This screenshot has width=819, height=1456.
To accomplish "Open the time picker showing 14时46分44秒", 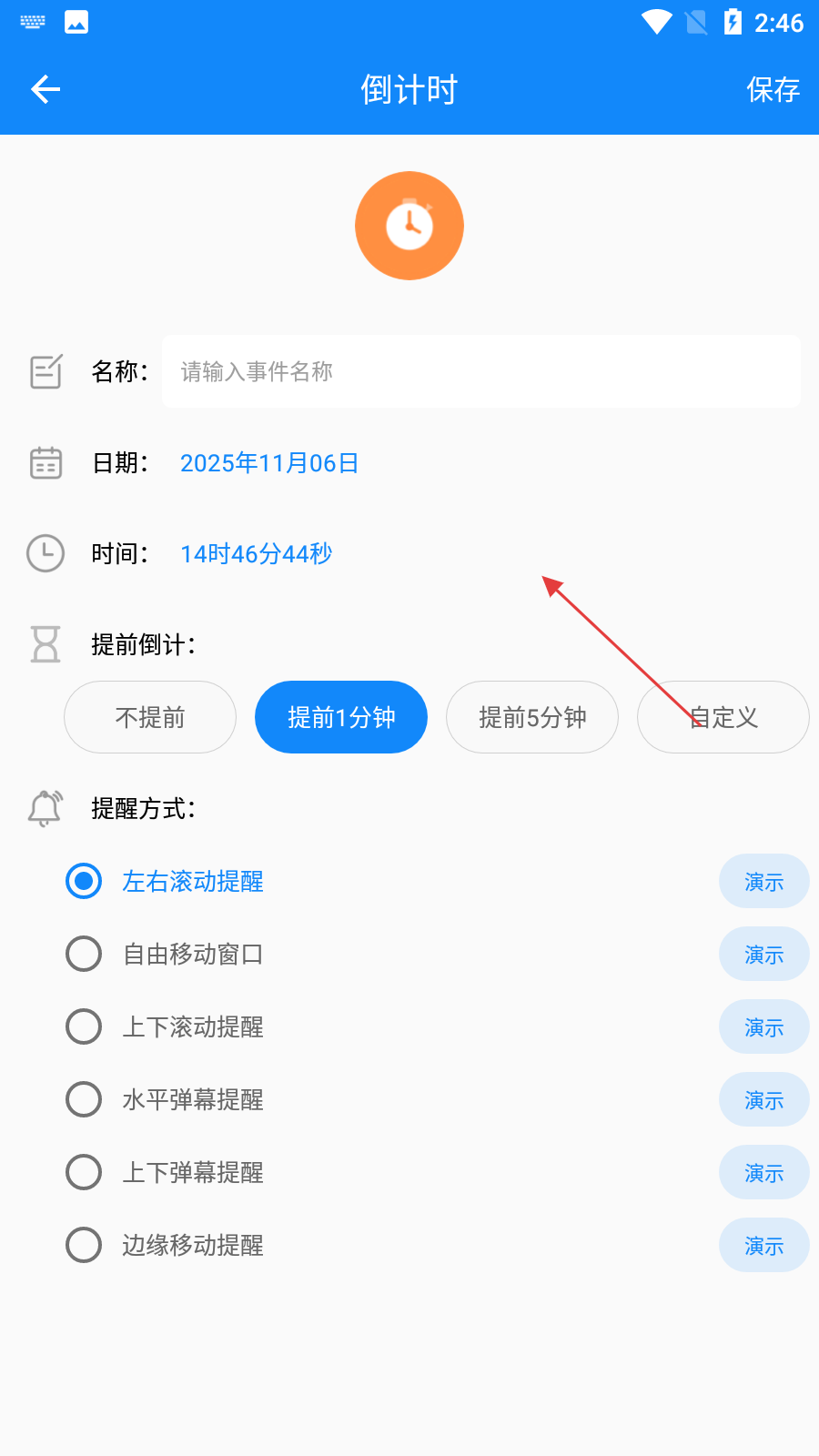I will (x=257, y=554).
